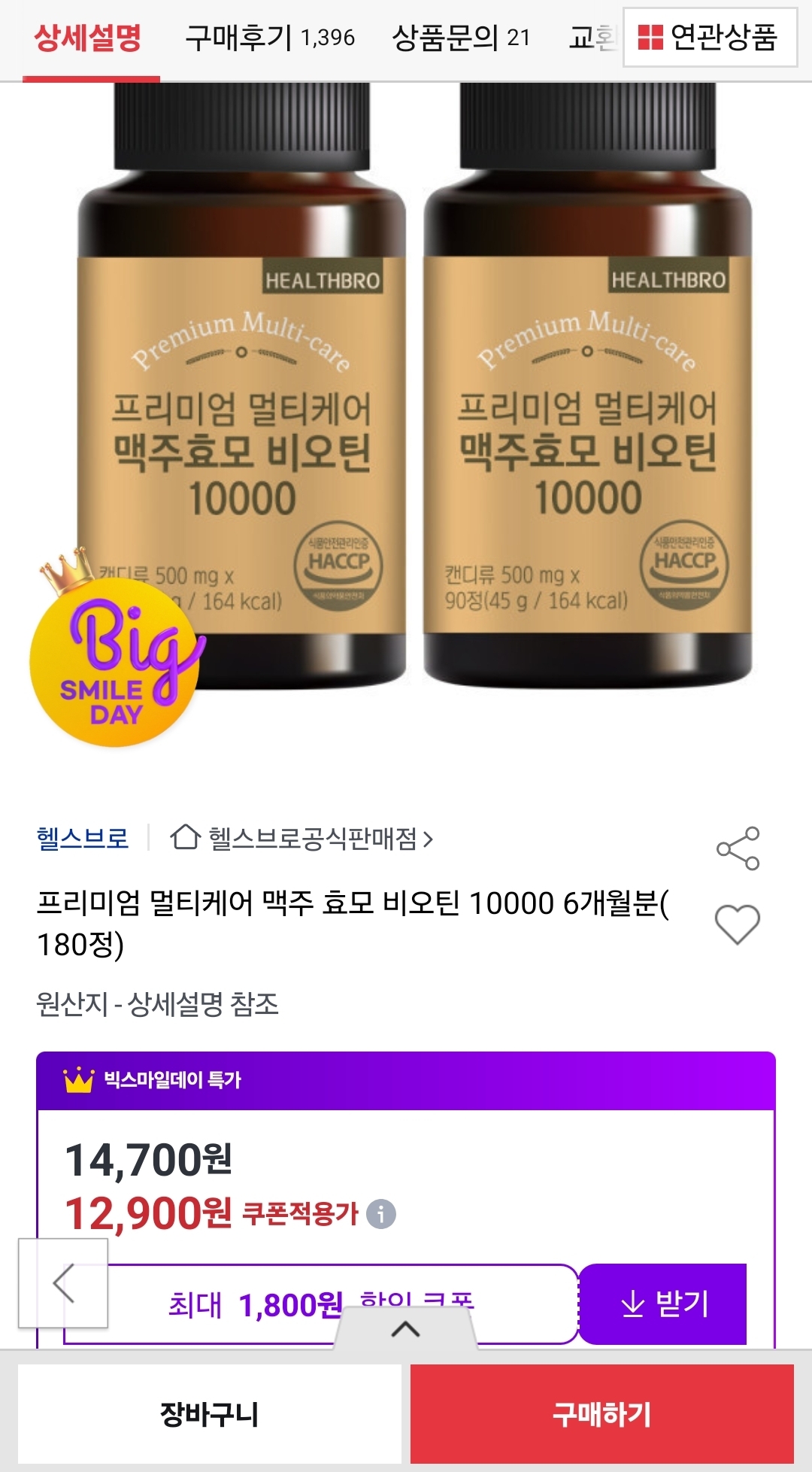Screen dimensions: 812x1472
Task: Tap 구매하기 to buy now
Action: (601, 1414)
